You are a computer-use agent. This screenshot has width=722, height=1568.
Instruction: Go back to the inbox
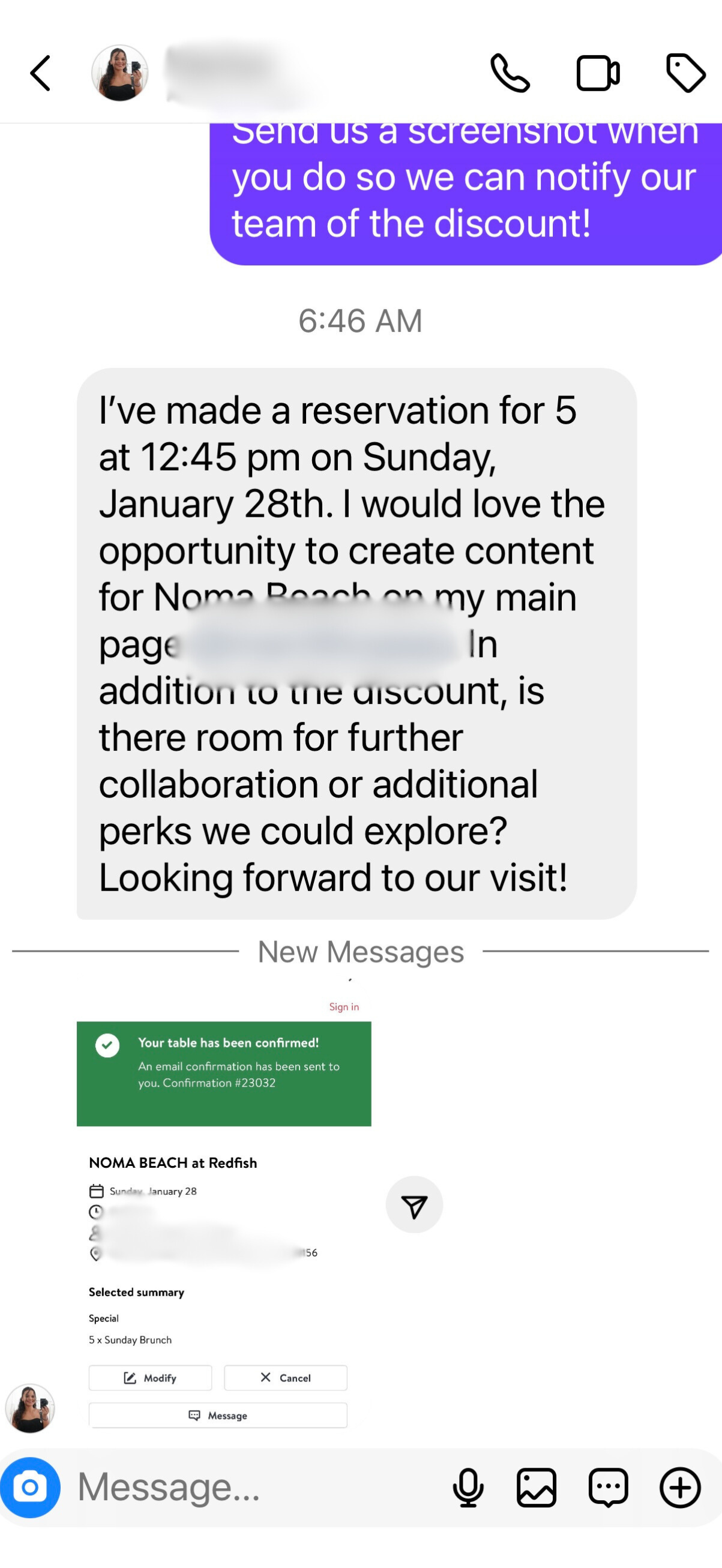(x=40, y=74)
